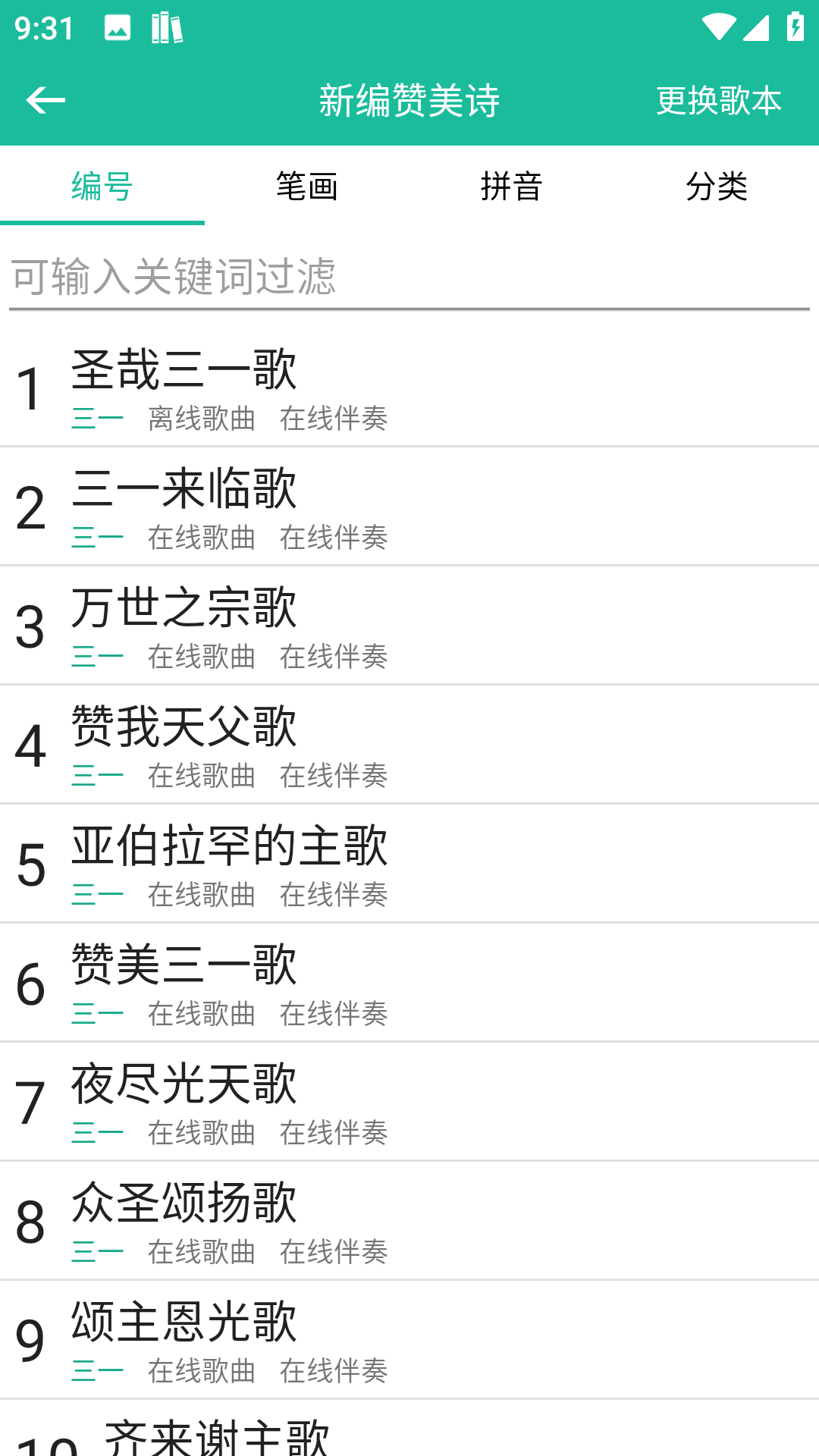Open hymn 6 赞美三一歌
Image resolution: width=819 pixels, height=1456 pixels.
coord(409,983)
